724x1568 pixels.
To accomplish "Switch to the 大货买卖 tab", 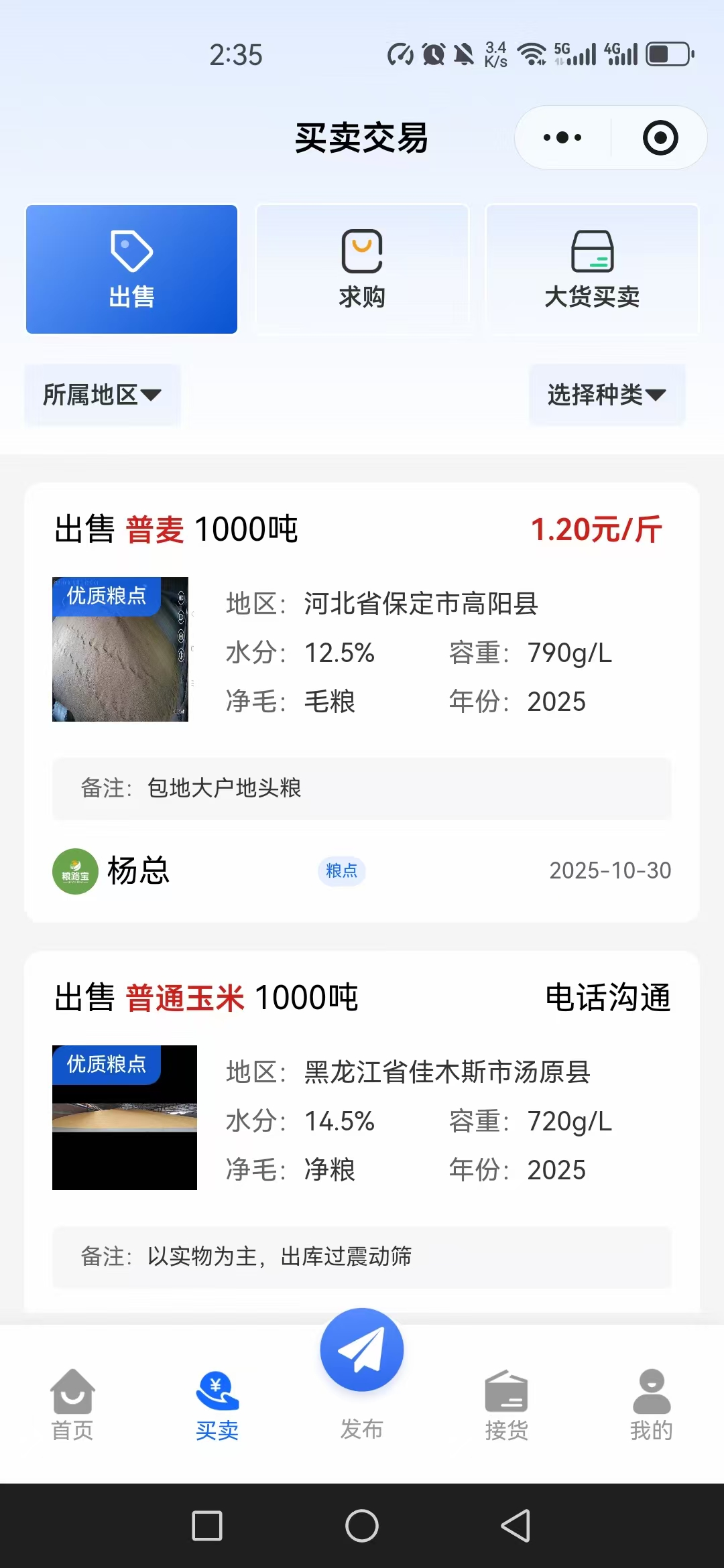I will tap(592, 268).
